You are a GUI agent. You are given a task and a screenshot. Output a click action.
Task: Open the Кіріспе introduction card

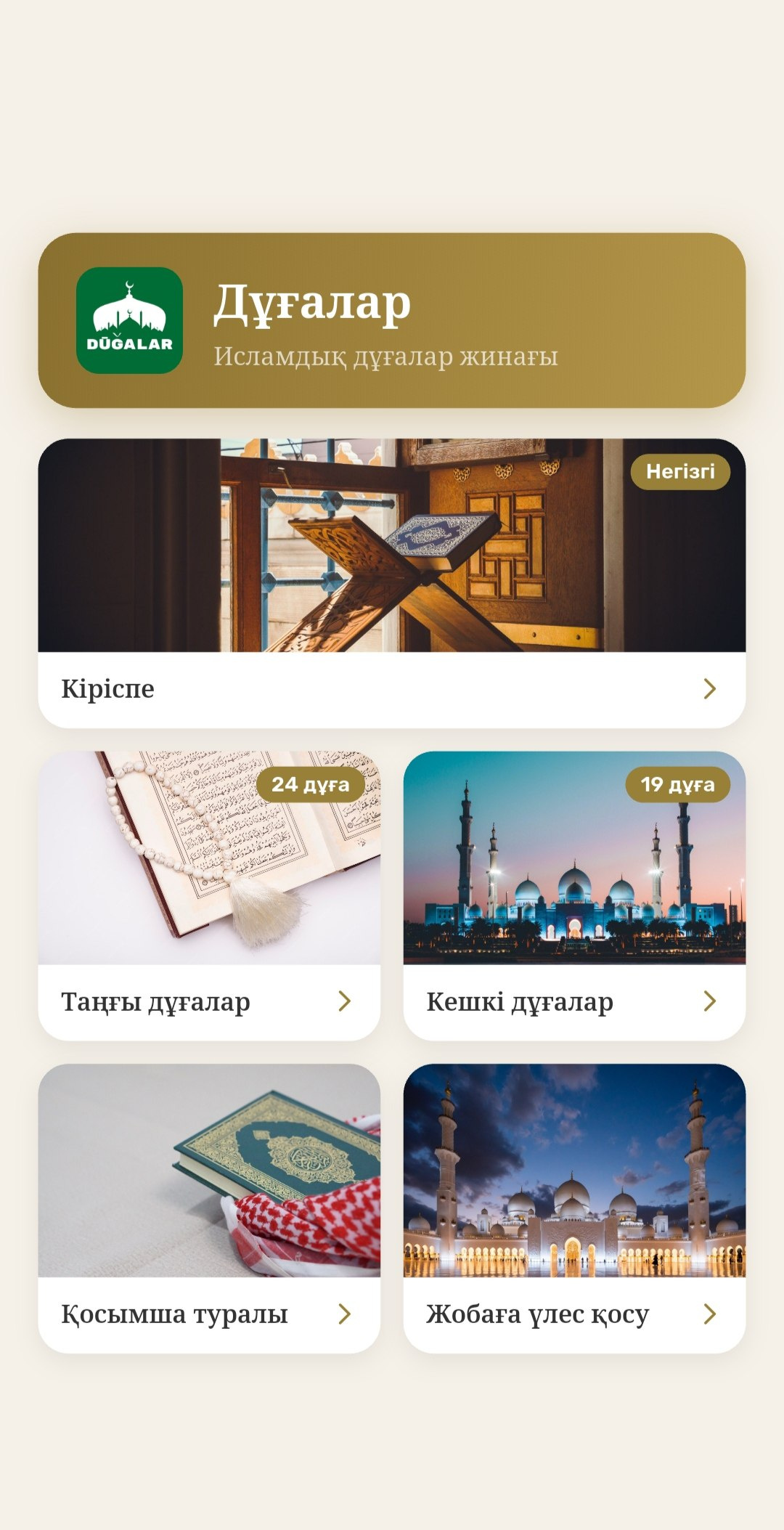click(x=391, y=688)
